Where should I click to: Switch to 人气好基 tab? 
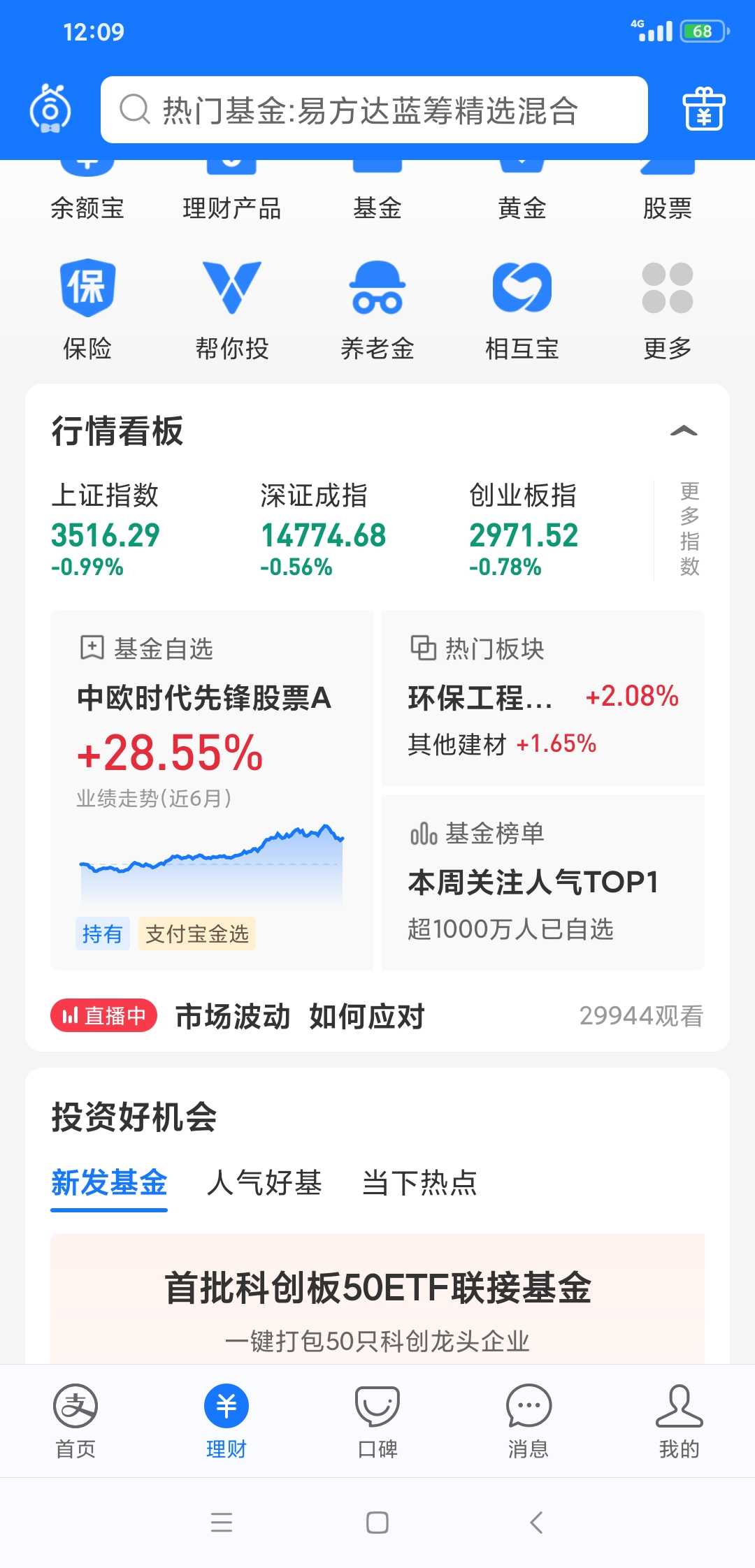point(264,1182)
